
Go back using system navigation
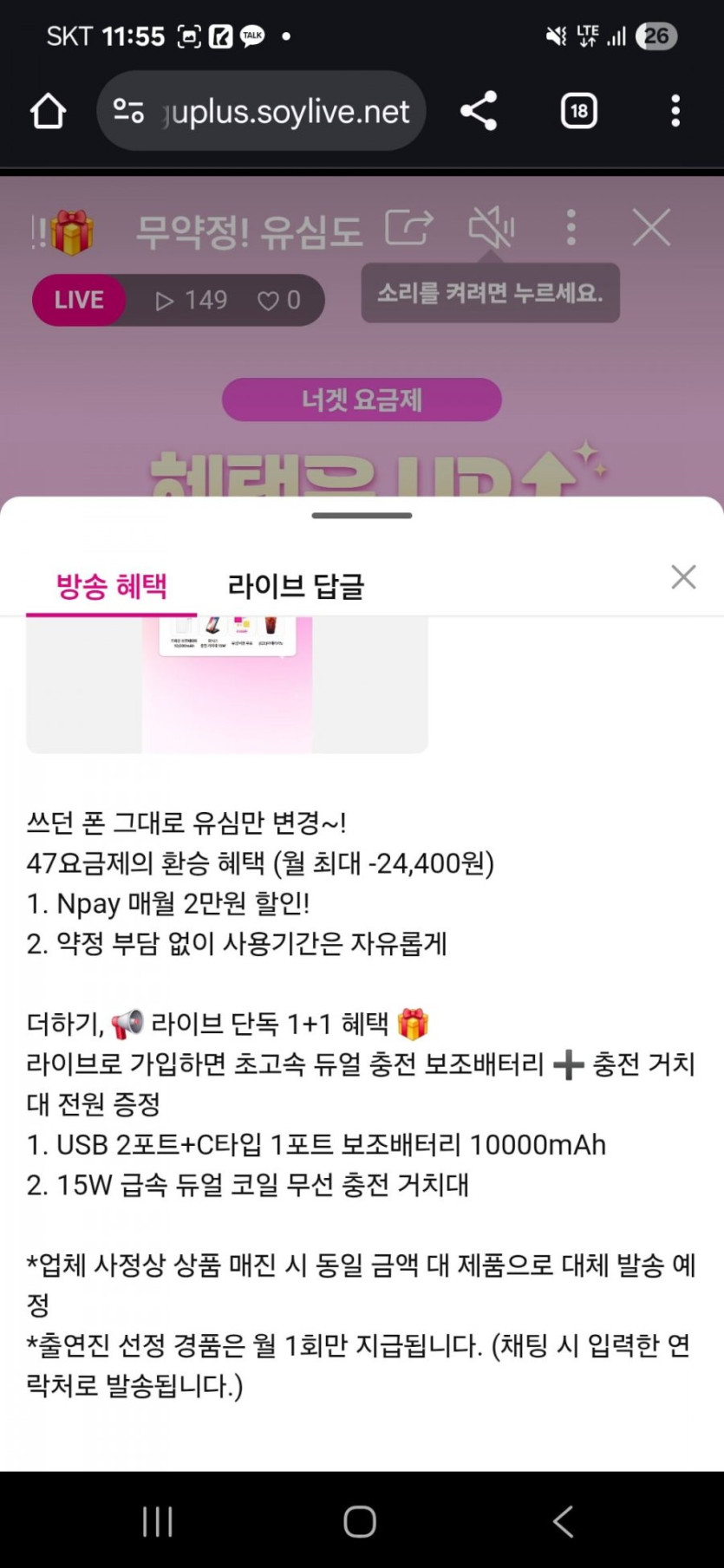[x=564, y=1520]
